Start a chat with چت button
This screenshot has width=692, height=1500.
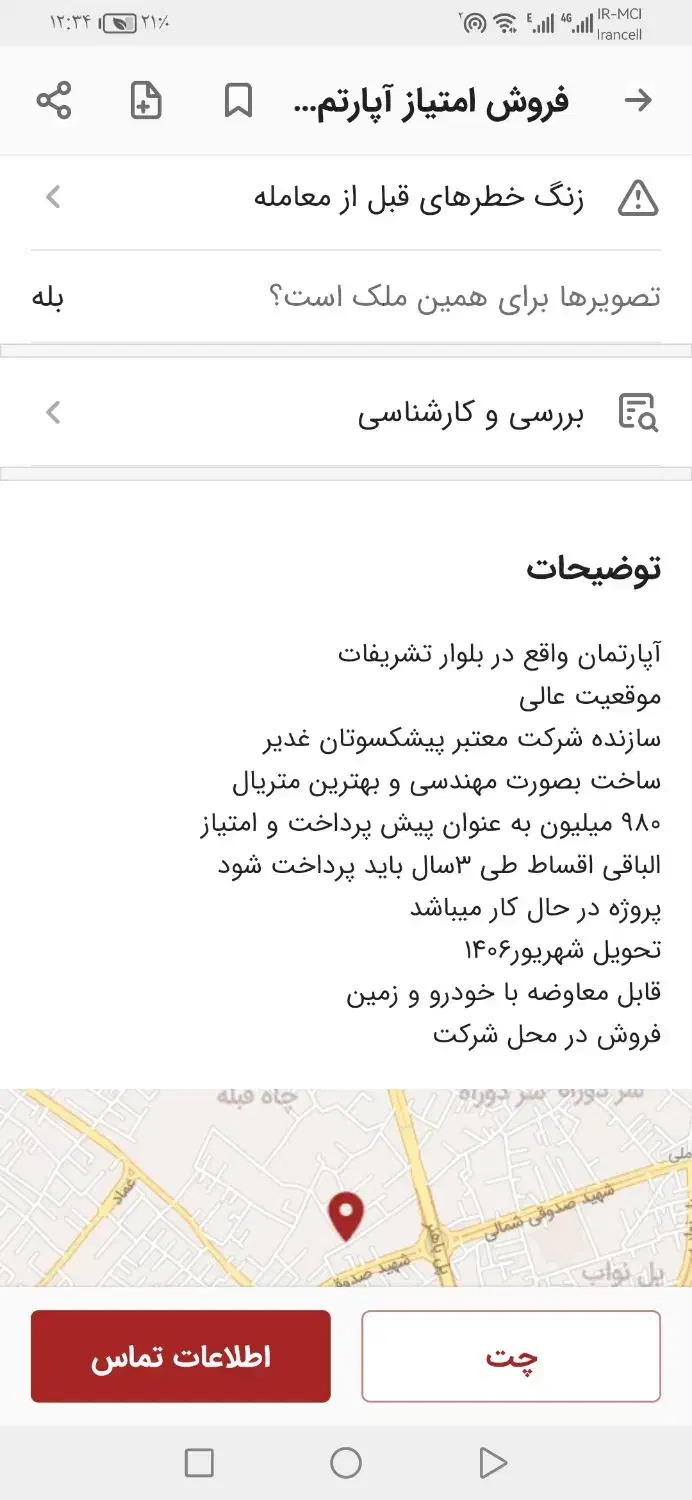(511, 1357)
